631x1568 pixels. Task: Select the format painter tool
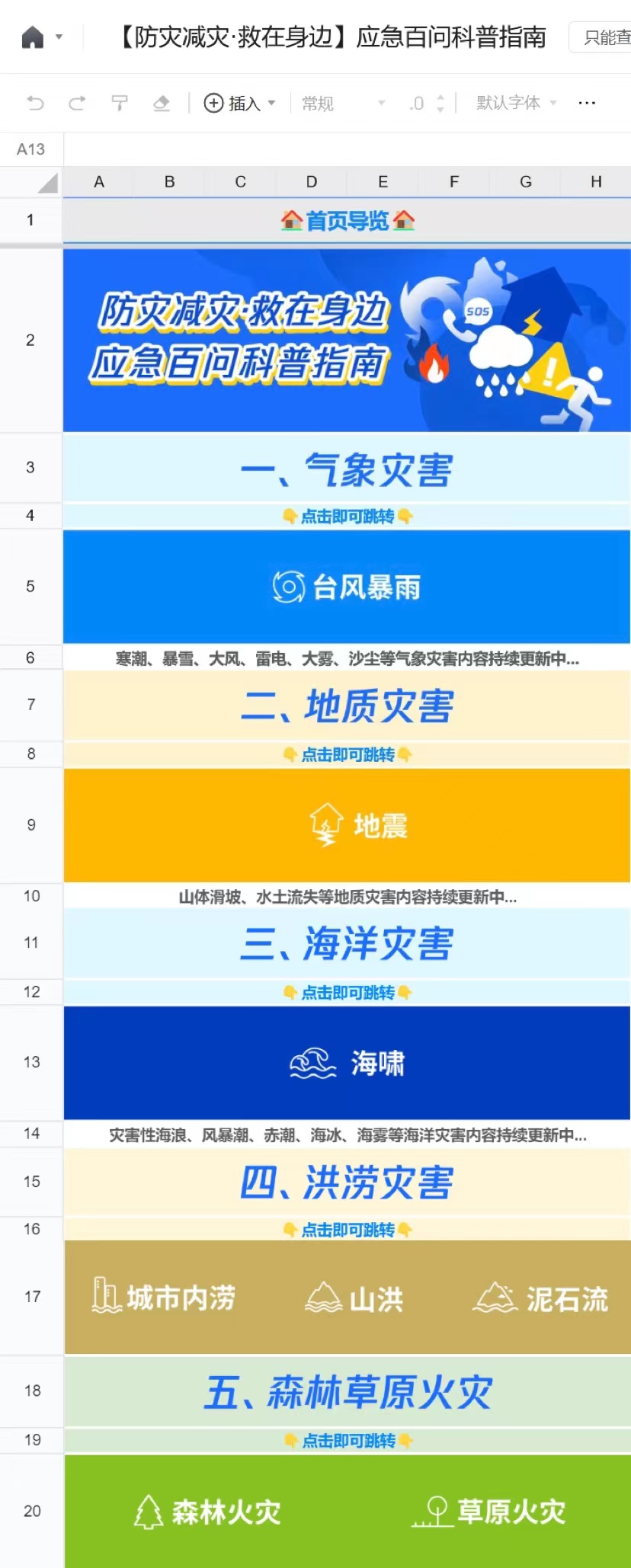coord(120,103)
